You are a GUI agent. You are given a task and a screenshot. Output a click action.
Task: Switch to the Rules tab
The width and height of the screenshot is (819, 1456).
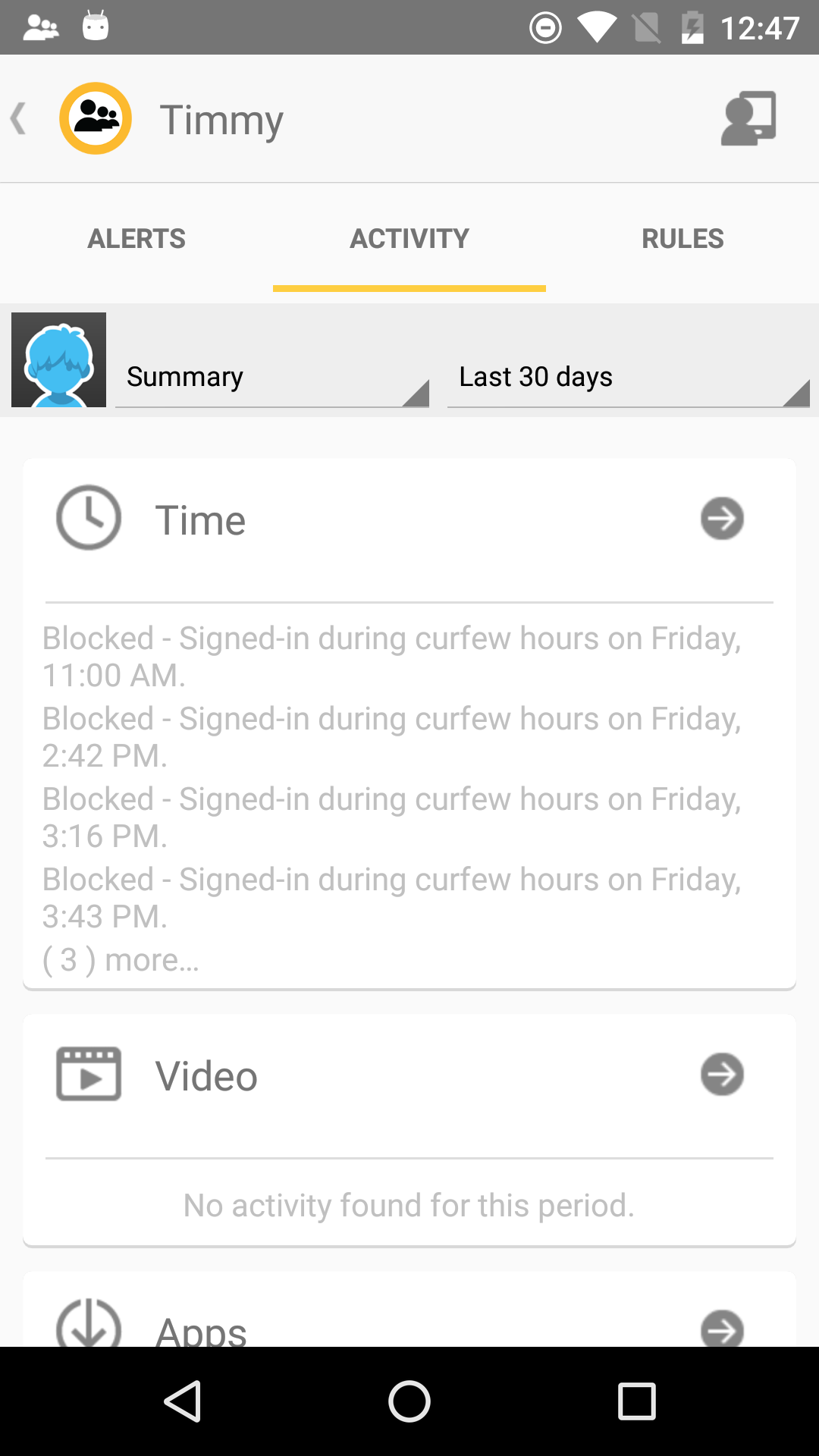point(682,239)
